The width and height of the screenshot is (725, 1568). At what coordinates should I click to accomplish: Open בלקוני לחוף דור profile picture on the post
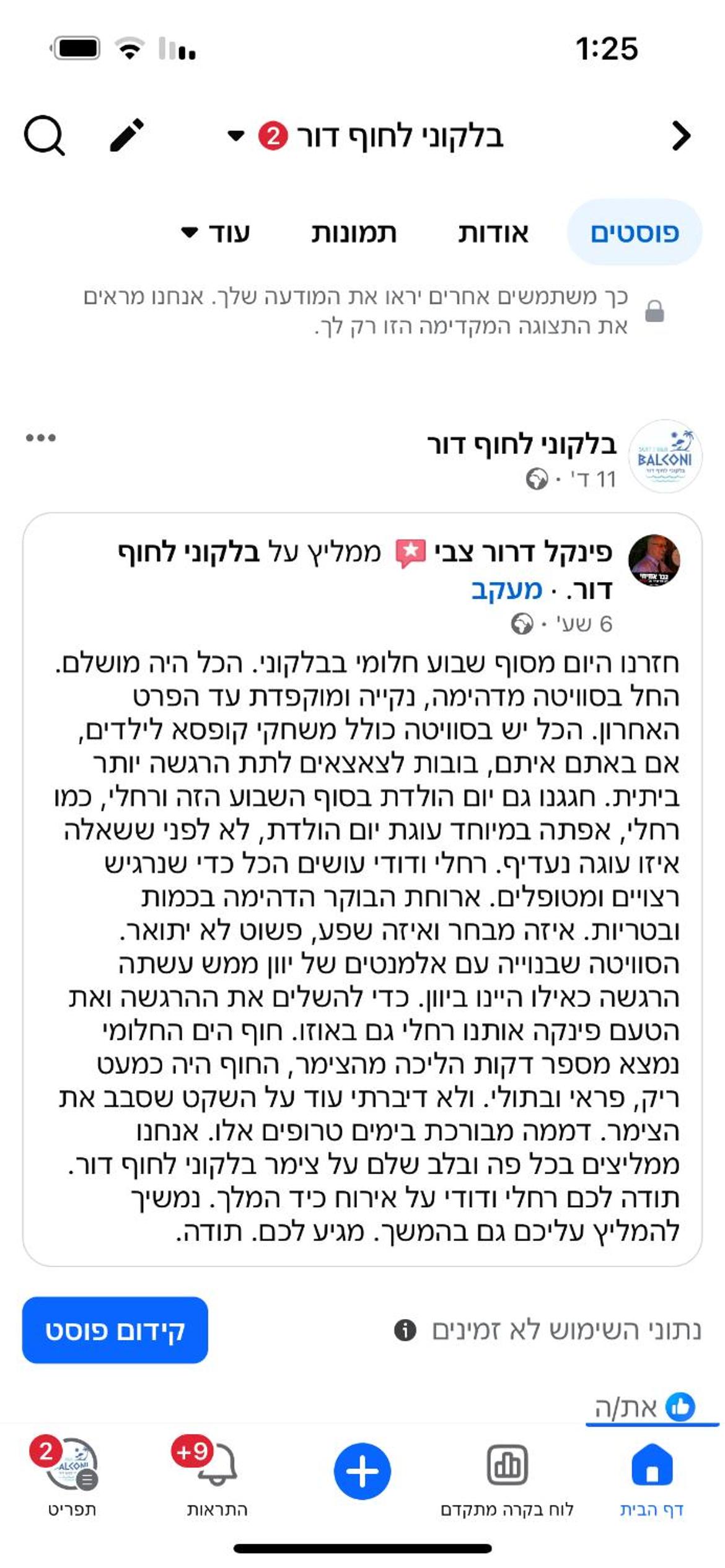point(665,456)
